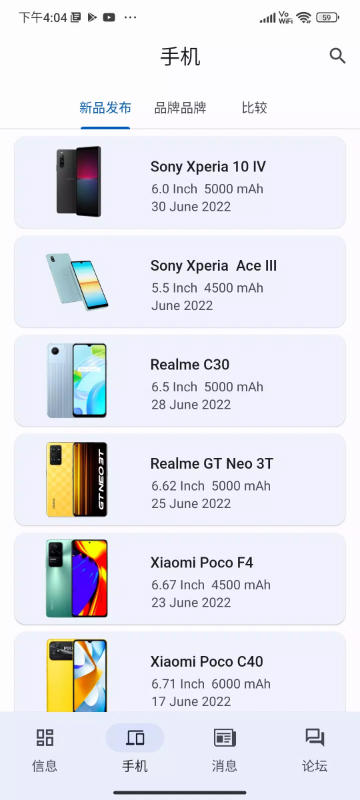The width and height of the screenshot is (360, 800).
Task: Open the Sony Xperia 10 IV card
Action: [180, 182]
